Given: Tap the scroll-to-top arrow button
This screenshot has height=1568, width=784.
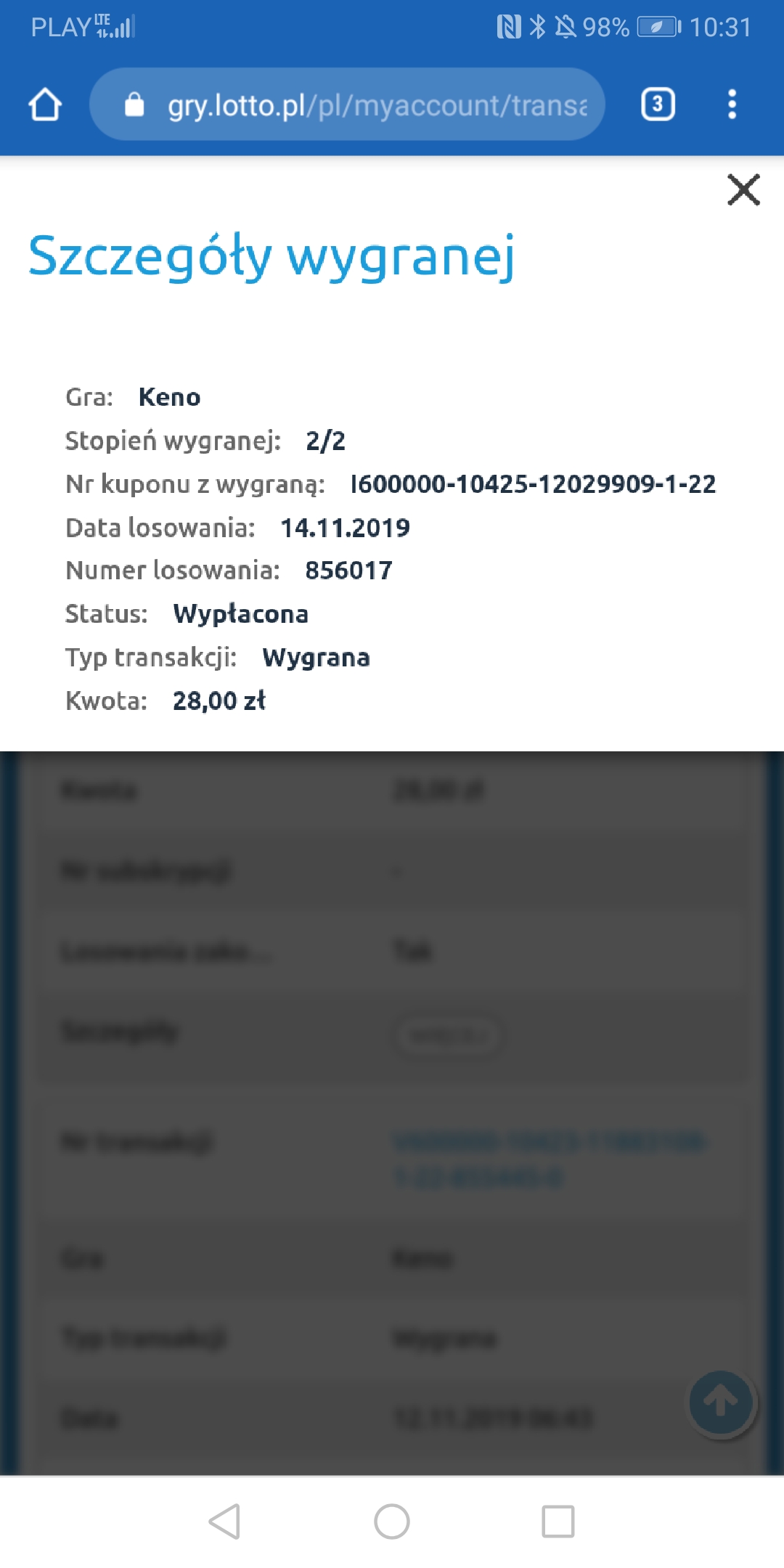Looking at the screenshot, I should click(721, 1402).
